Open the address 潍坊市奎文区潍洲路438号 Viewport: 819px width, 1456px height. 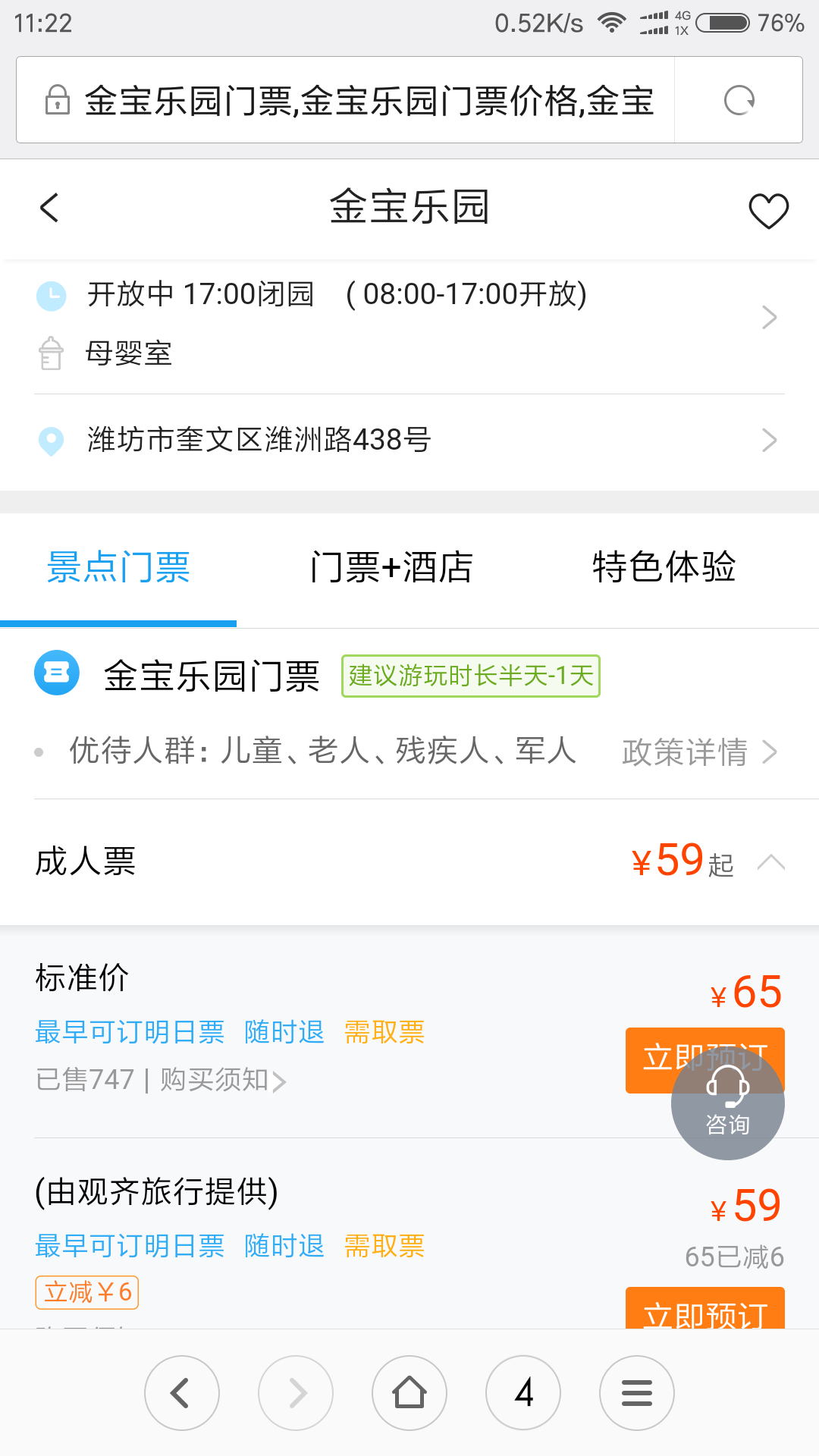(x=409, y=440)
